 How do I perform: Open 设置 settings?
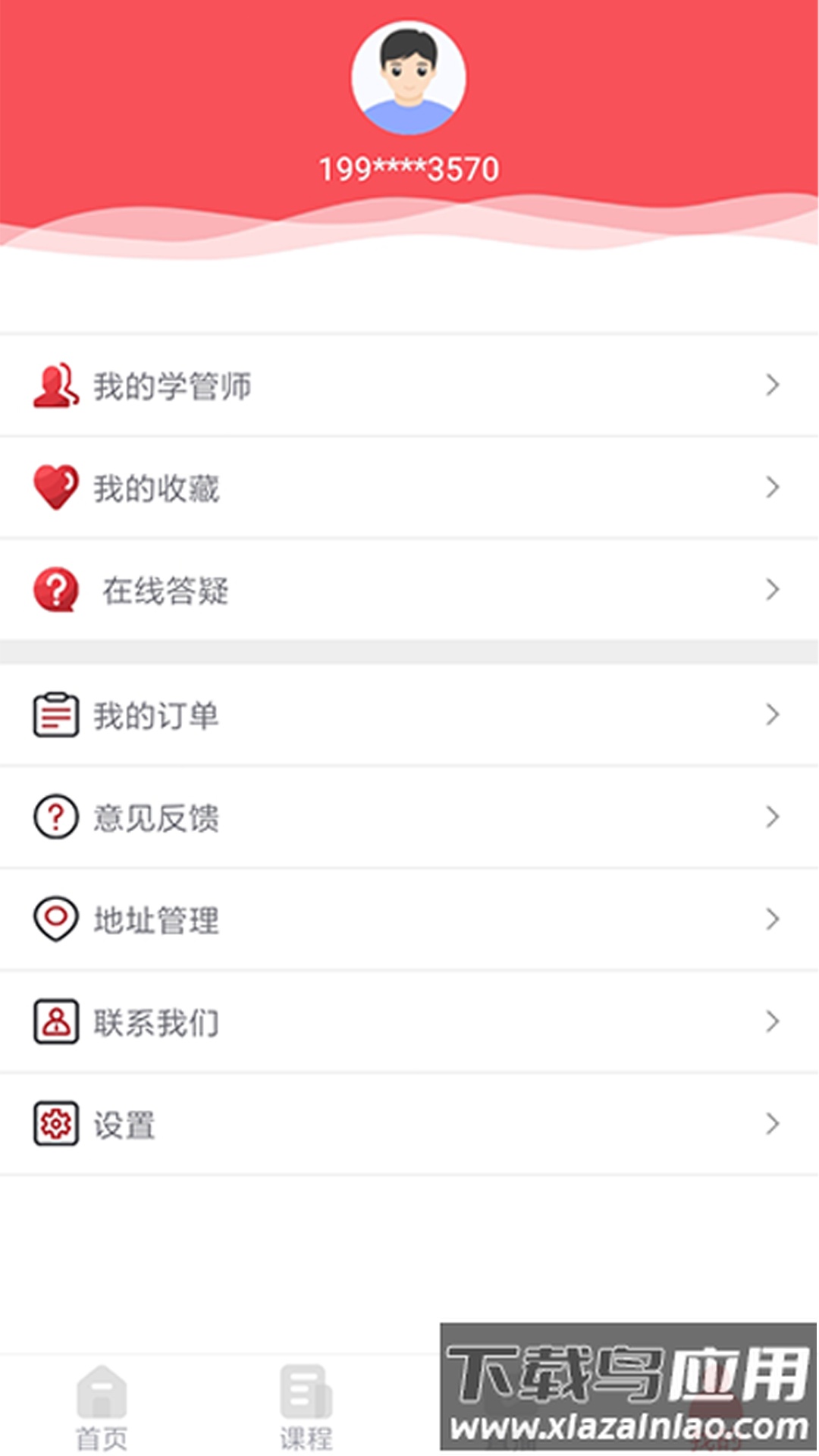coord(409,1125)
